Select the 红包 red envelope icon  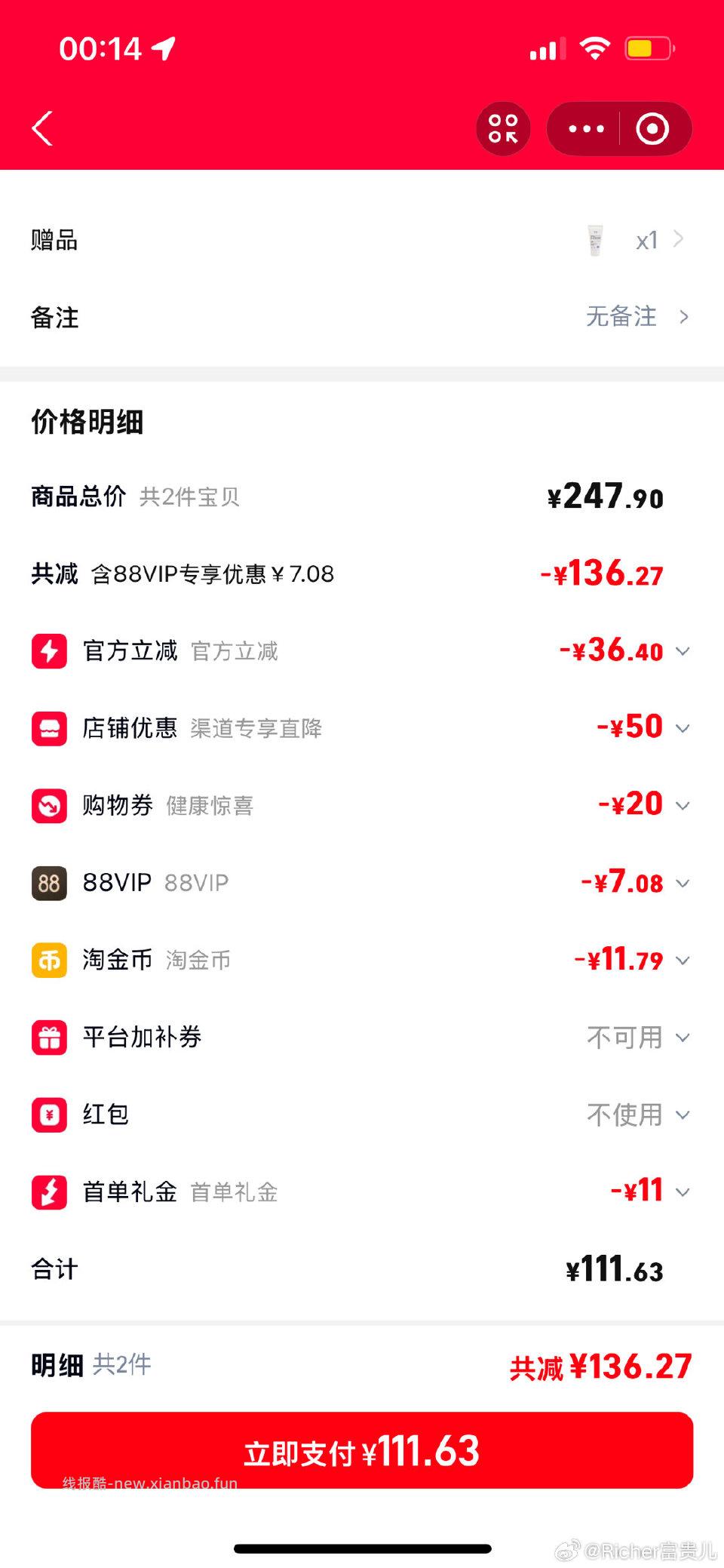tap(48, 1115)
